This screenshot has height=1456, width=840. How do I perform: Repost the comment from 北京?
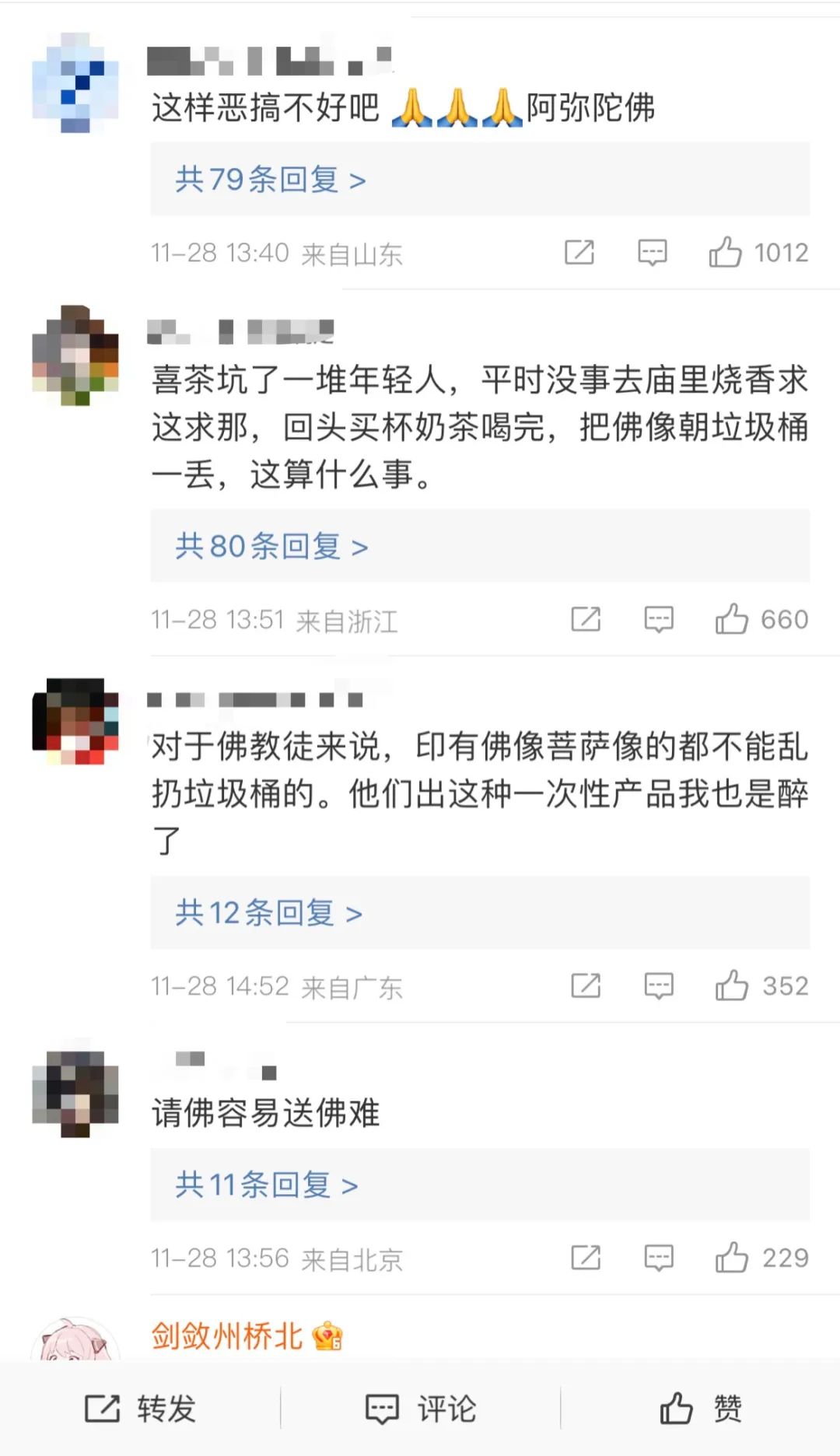coord(586,1258)
